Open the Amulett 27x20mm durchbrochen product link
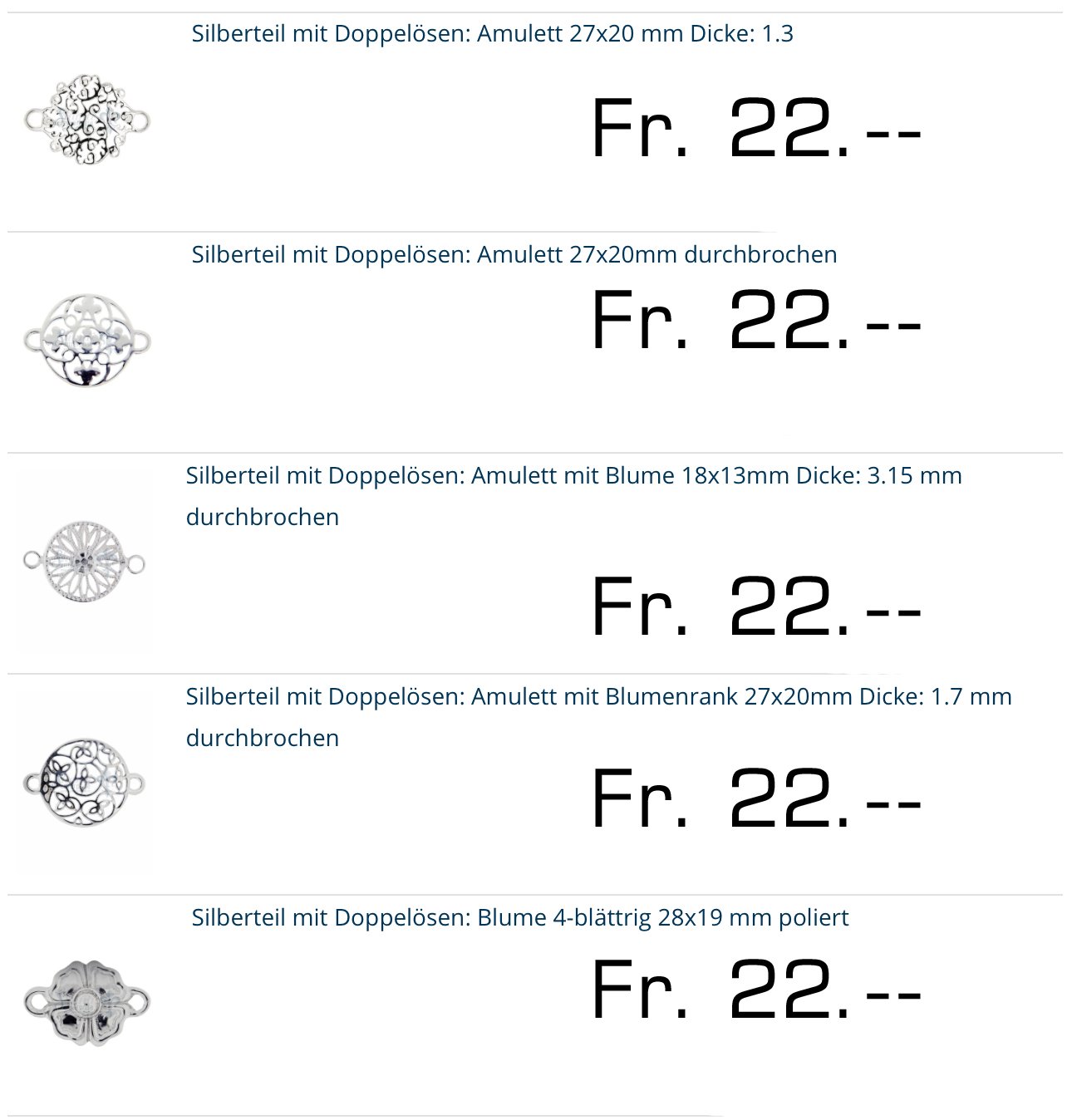The image size is (1072, 1120). coord(514,254)
